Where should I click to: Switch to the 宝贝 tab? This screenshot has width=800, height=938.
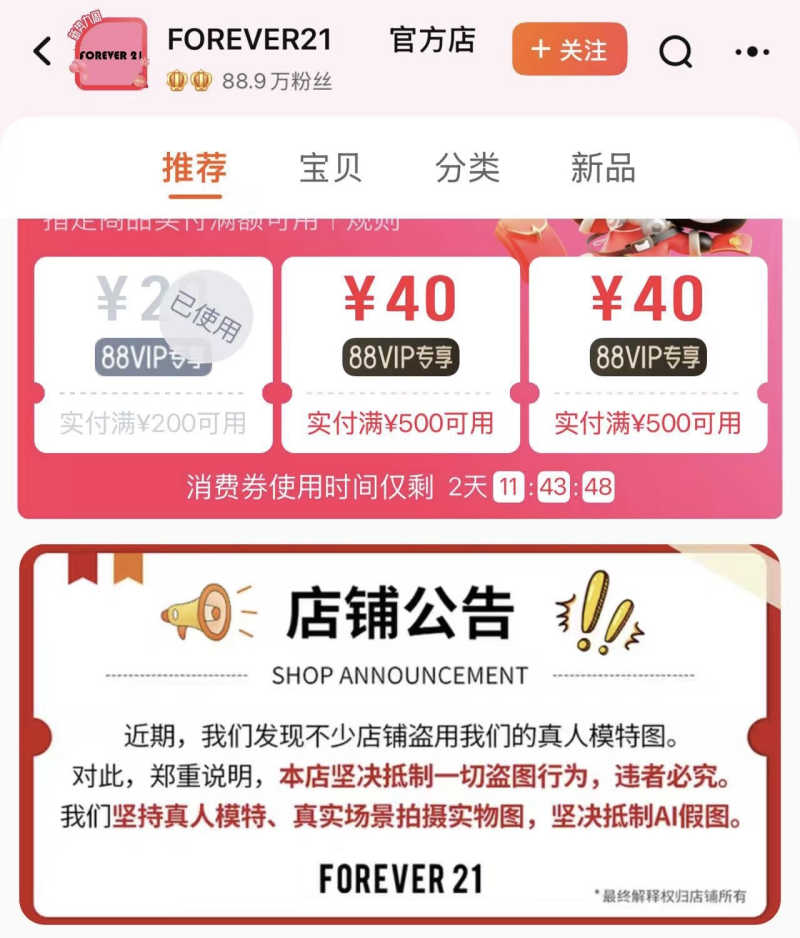pyautogui.click(x=330, y=168)
